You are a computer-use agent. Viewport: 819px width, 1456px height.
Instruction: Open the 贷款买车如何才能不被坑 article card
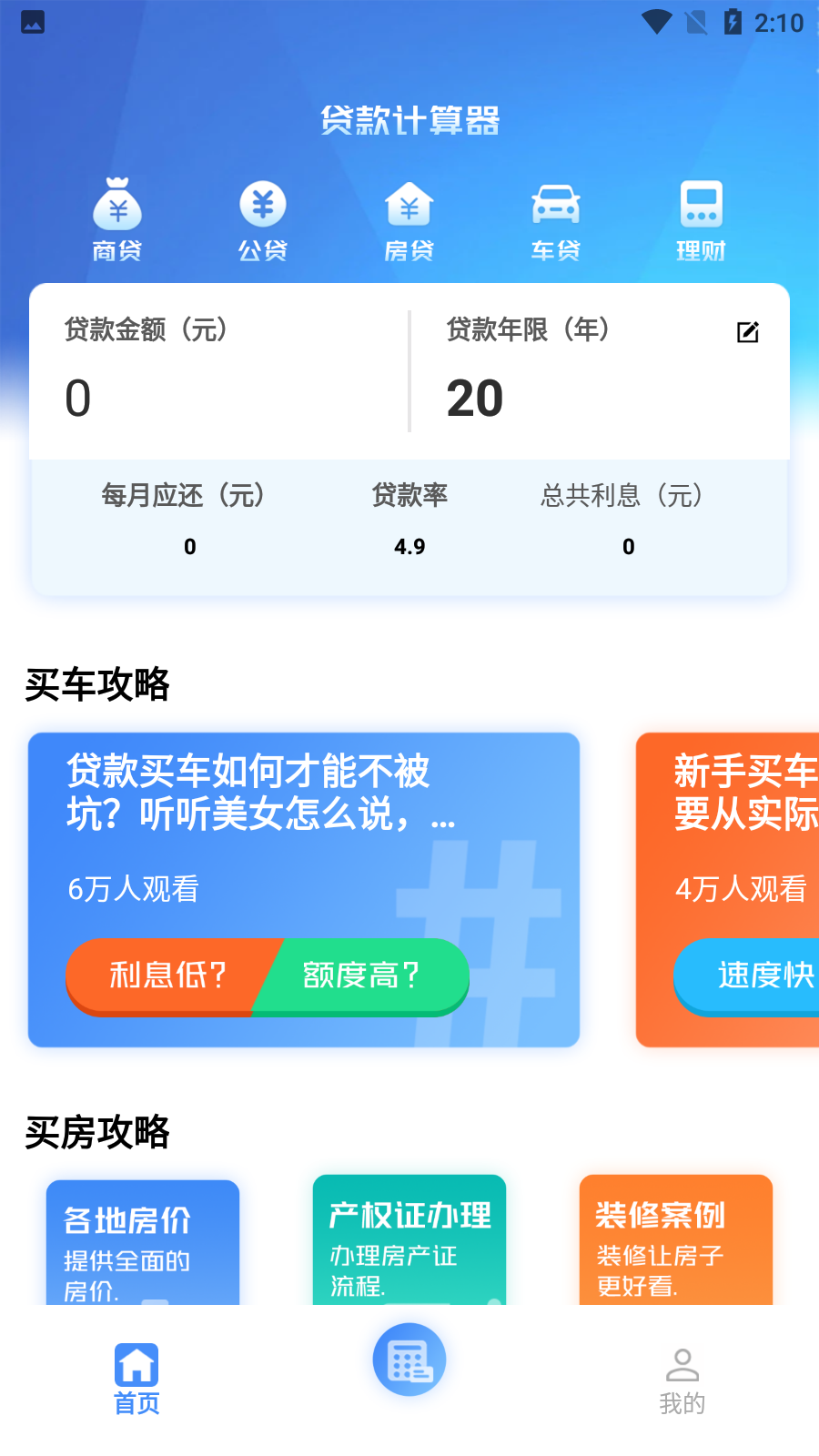(303, 846)
